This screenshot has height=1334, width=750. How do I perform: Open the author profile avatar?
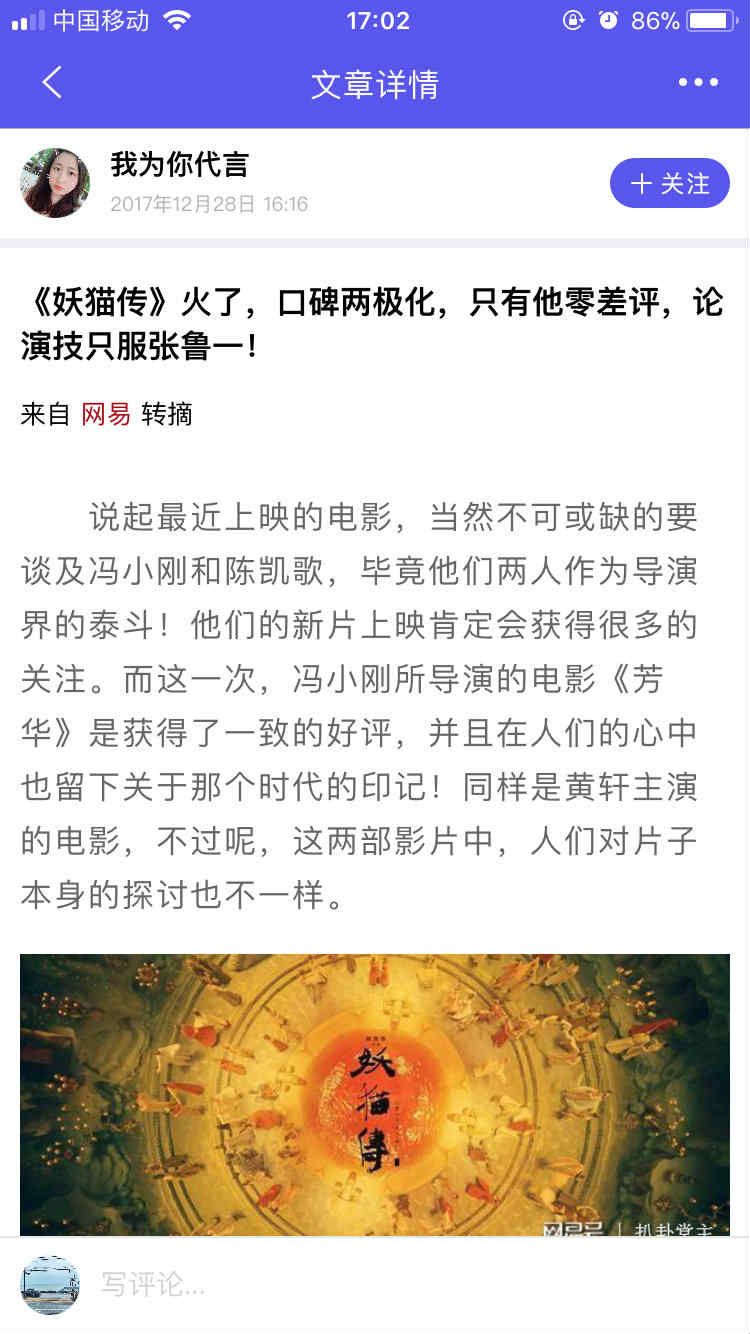click(55, 183)
